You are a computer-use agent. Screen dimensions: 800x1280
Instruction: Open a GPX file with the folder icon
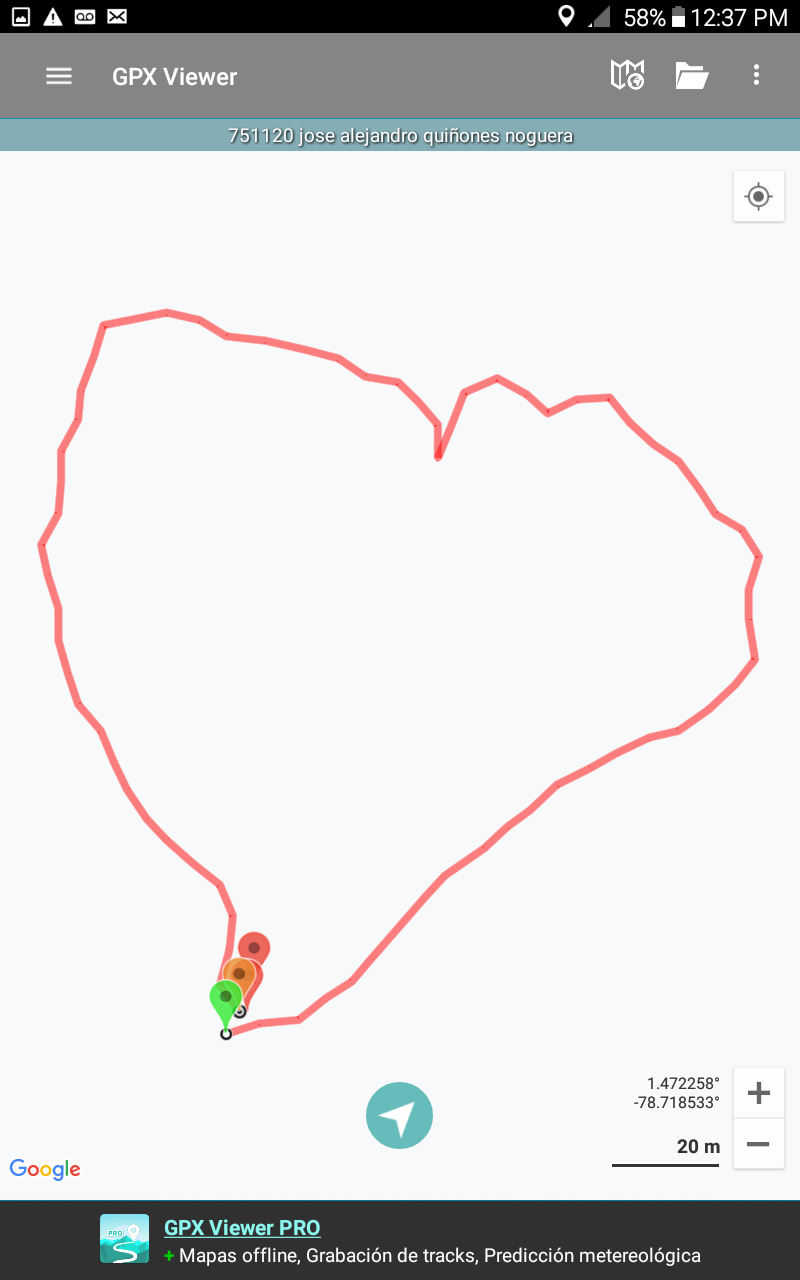click(691, 76)
